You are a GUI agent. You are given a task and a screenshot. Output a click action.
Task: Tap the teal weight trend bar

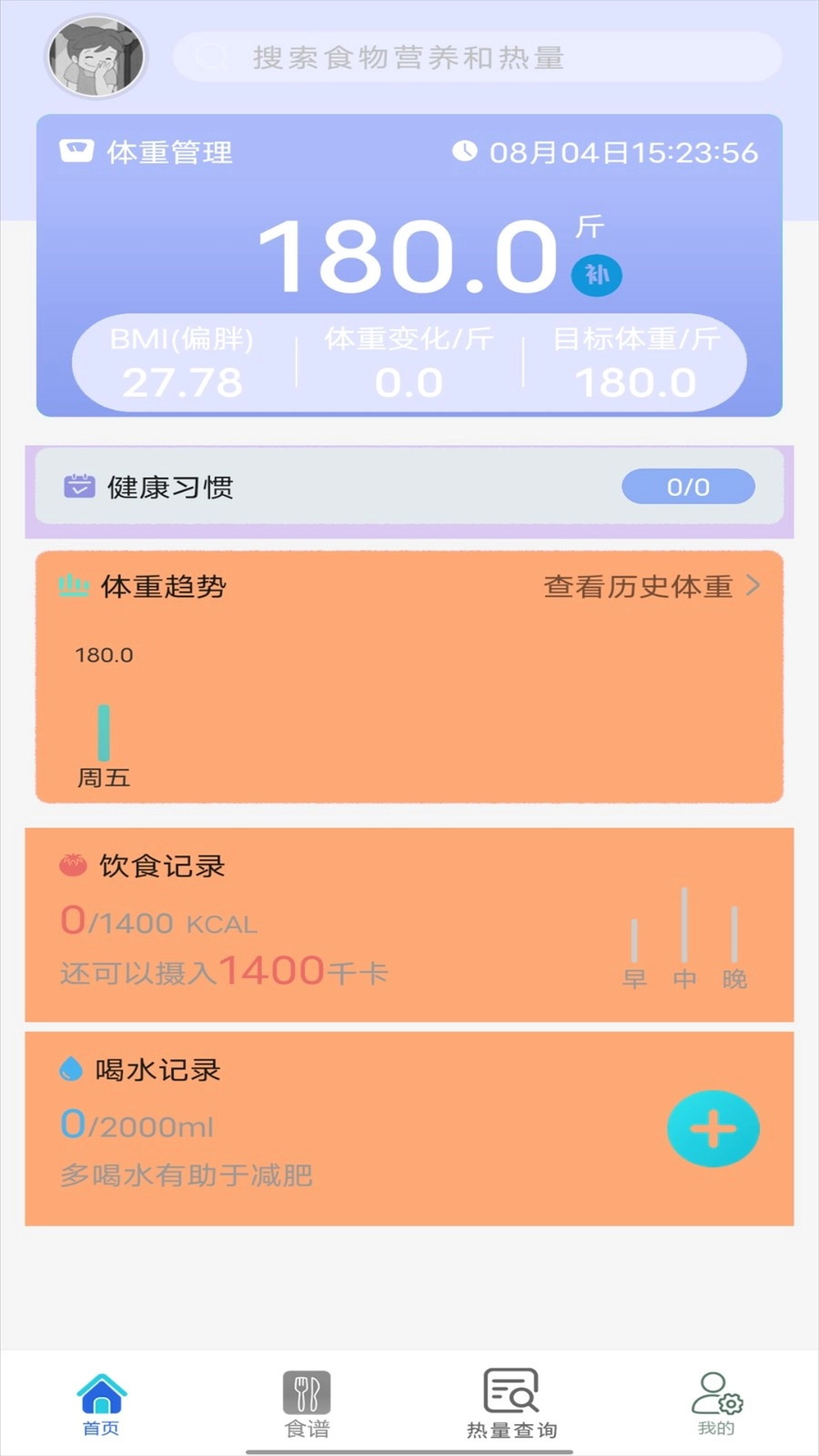pos(104,730)
